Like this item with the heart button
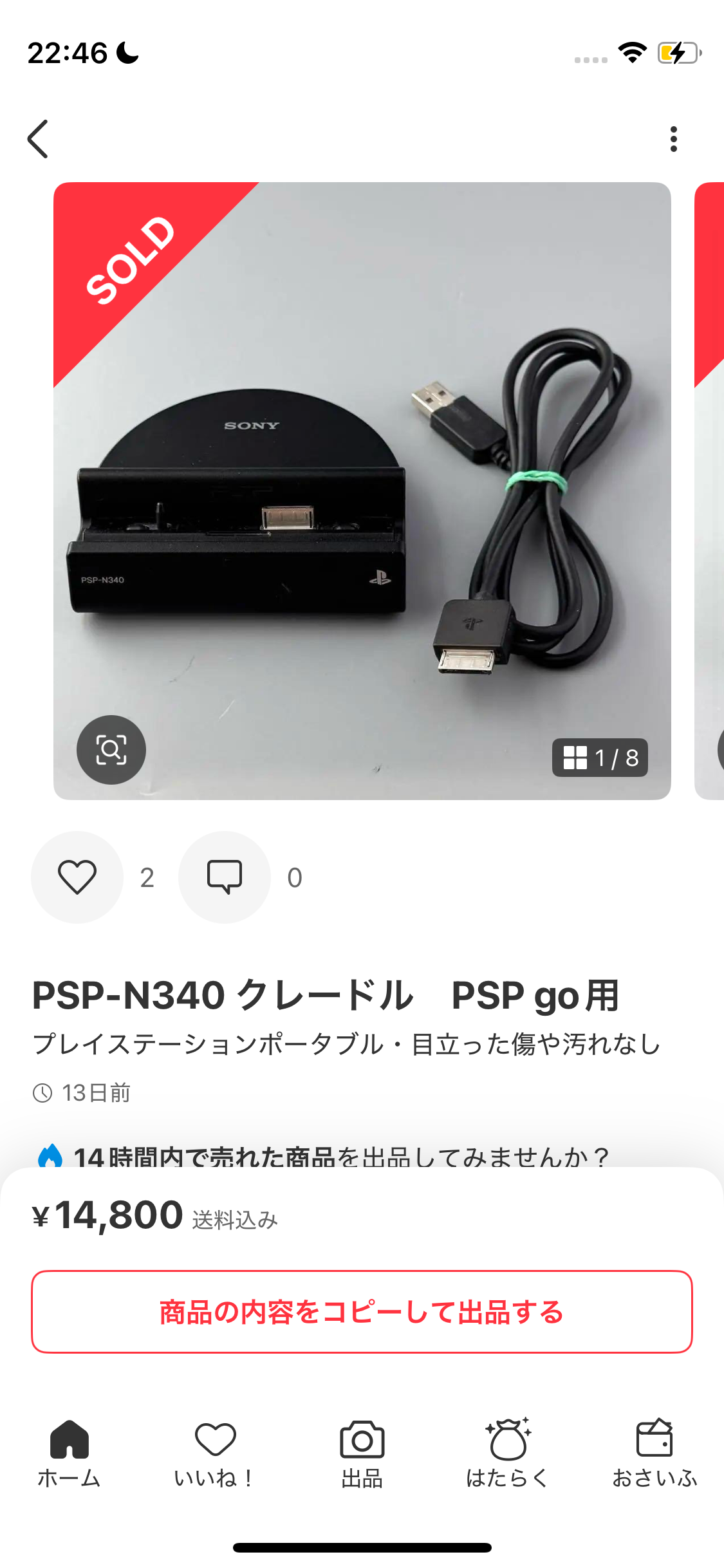This screenshot has height=1568, width=724. pyautogui.click(x=77, y=877)
